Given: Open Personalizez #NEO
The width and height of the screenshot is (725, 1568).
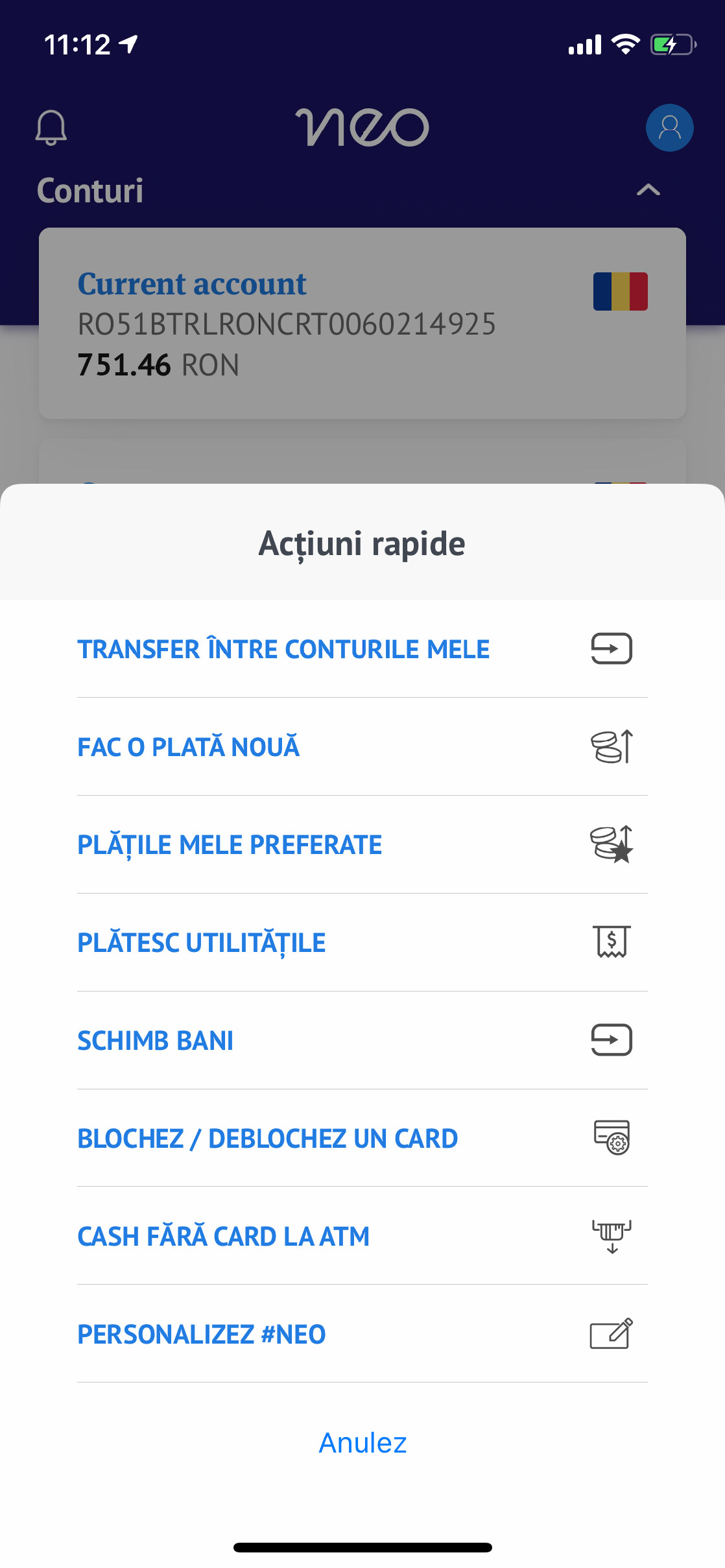Looking at the screenshot, I should click(362, 1334).
